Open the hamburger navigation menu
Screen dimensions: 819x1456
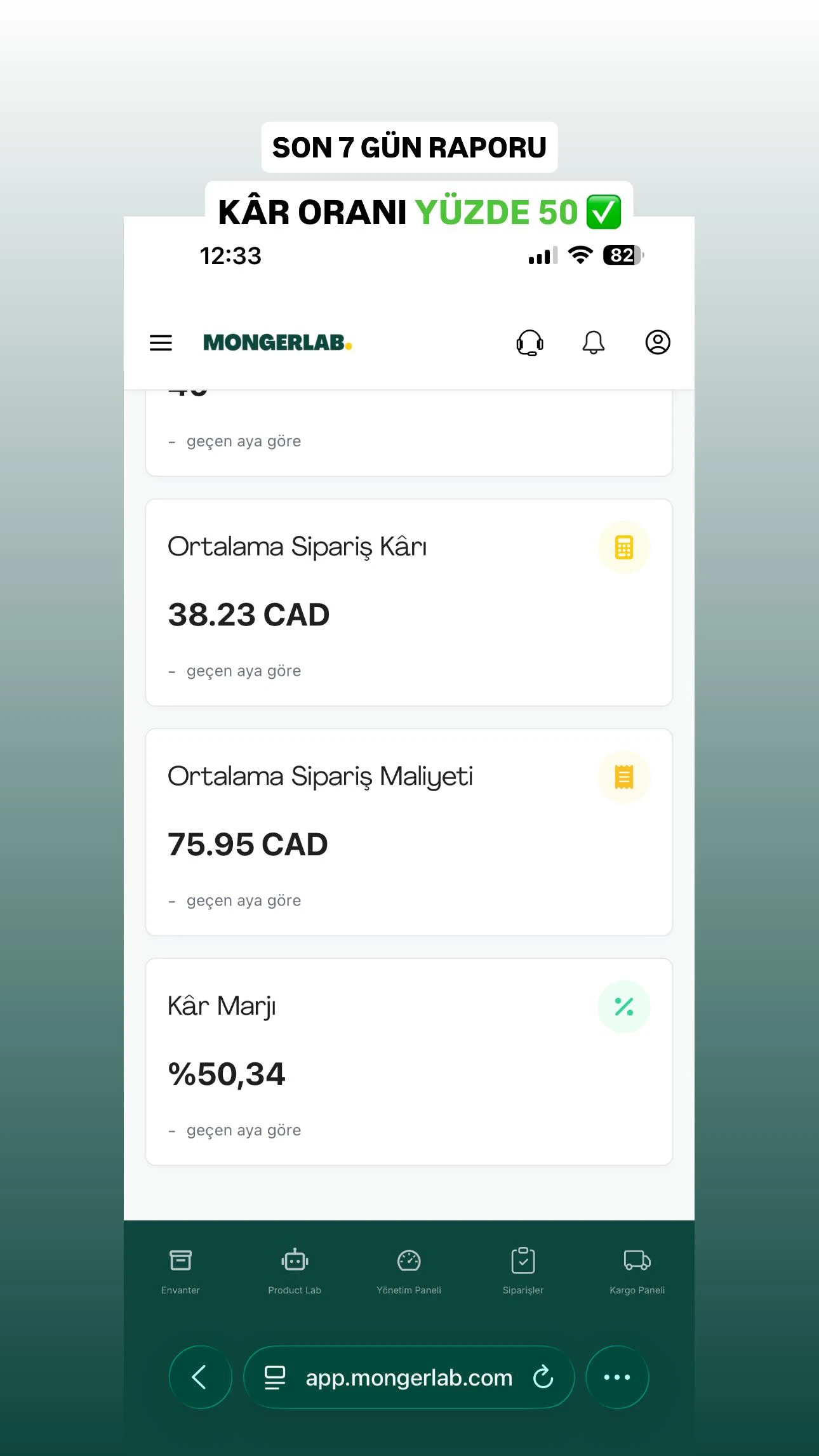click(161, 343)
